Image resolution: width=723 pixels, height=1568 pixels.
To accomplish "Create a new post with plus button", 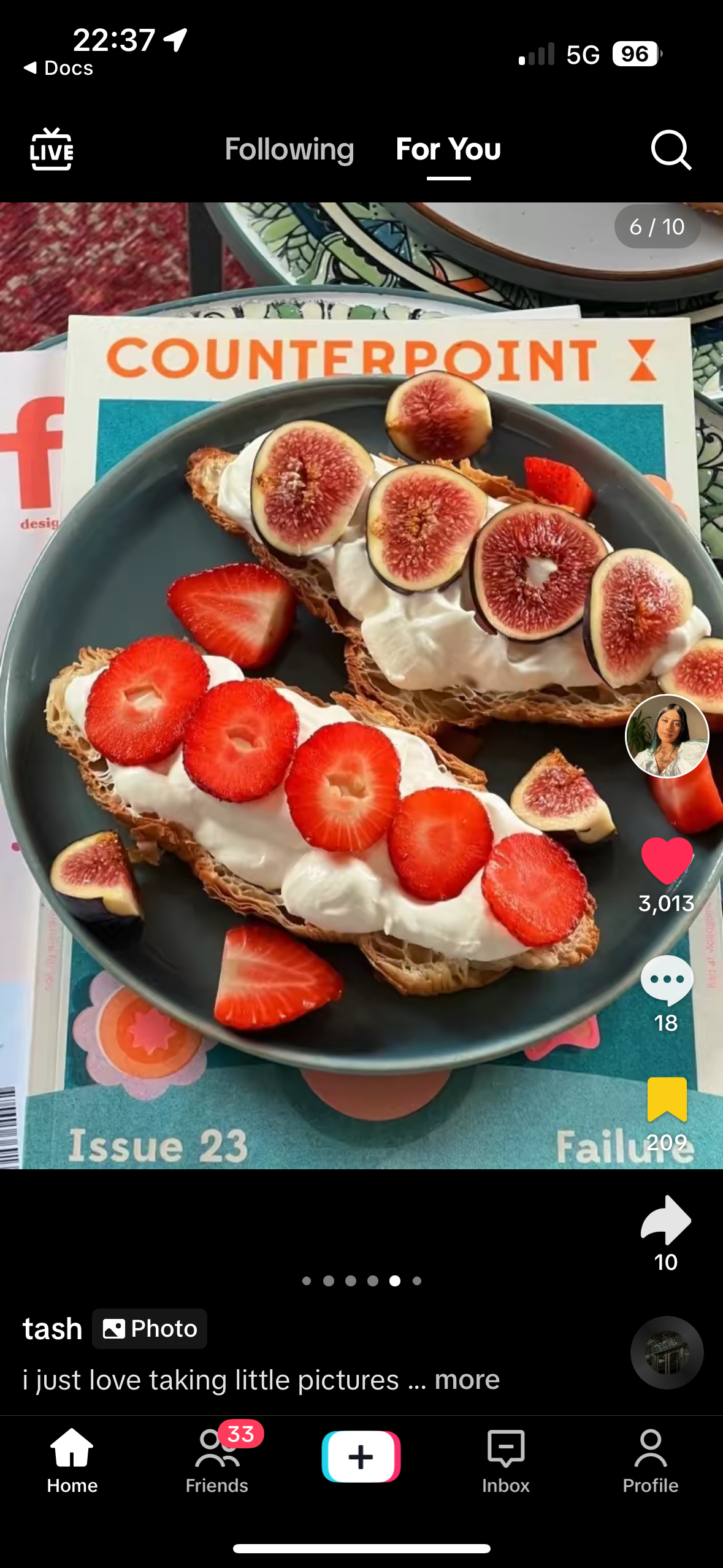I will tap(361, 1456).
